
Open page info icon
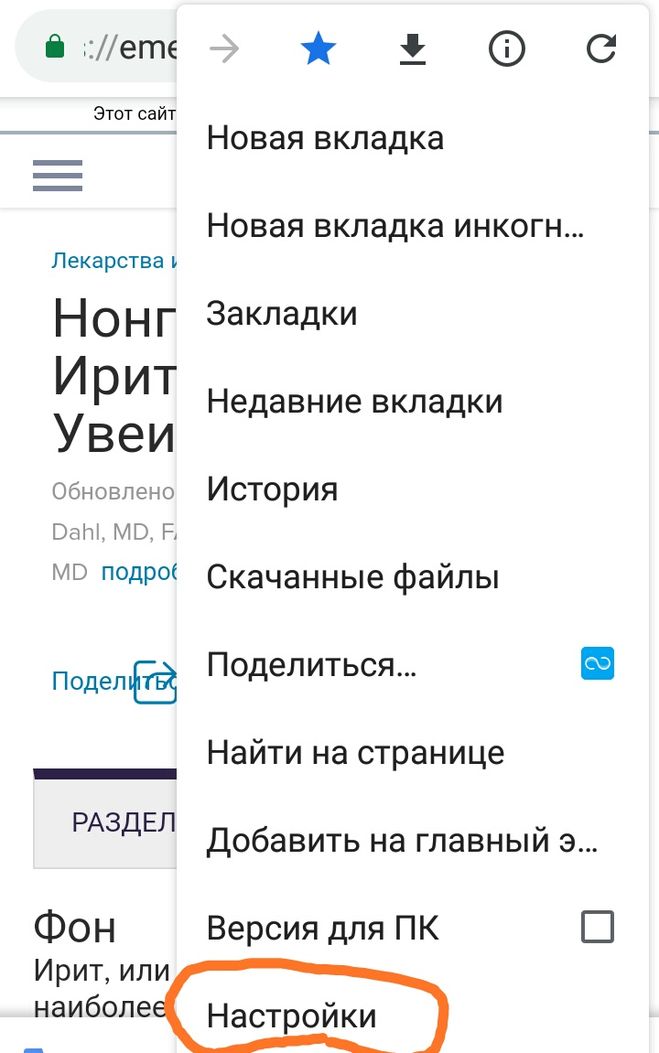pos(506,50)
